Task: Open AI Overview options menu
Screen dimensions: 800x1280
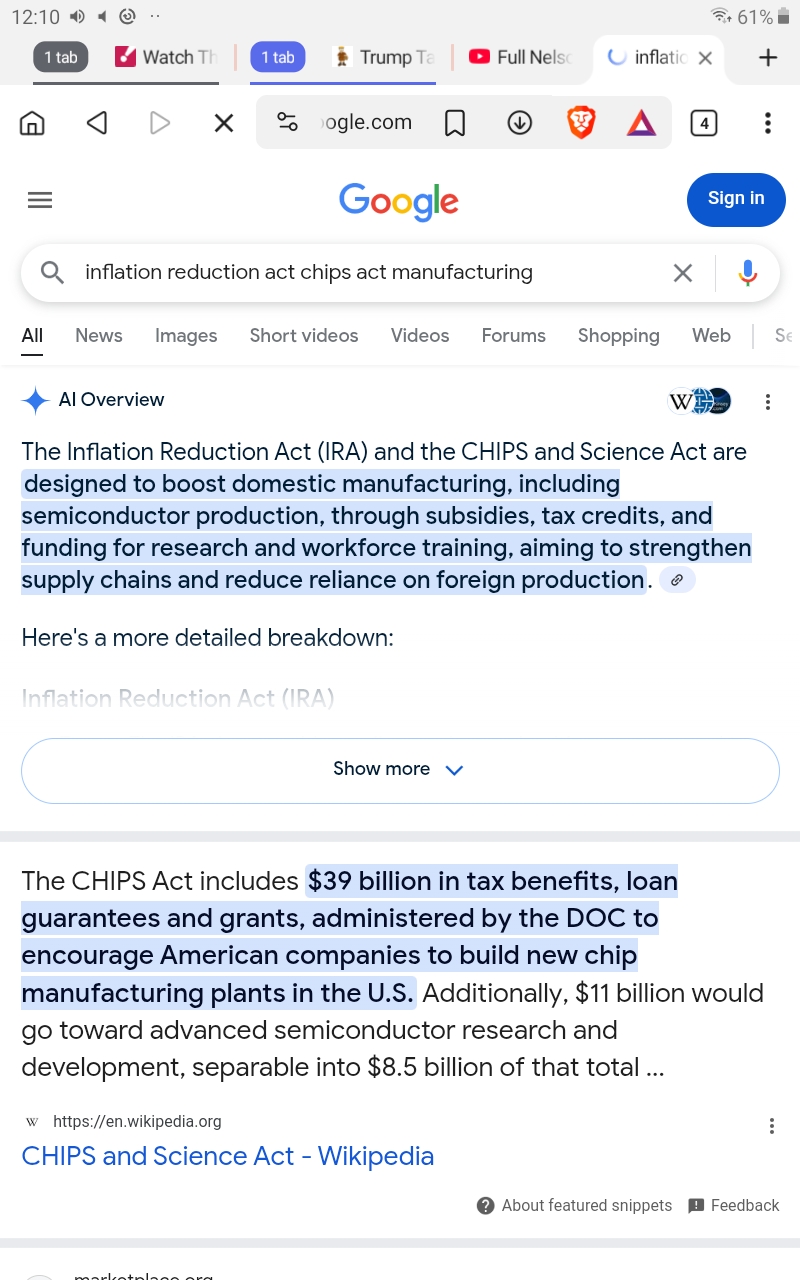Action: [768, 402]
